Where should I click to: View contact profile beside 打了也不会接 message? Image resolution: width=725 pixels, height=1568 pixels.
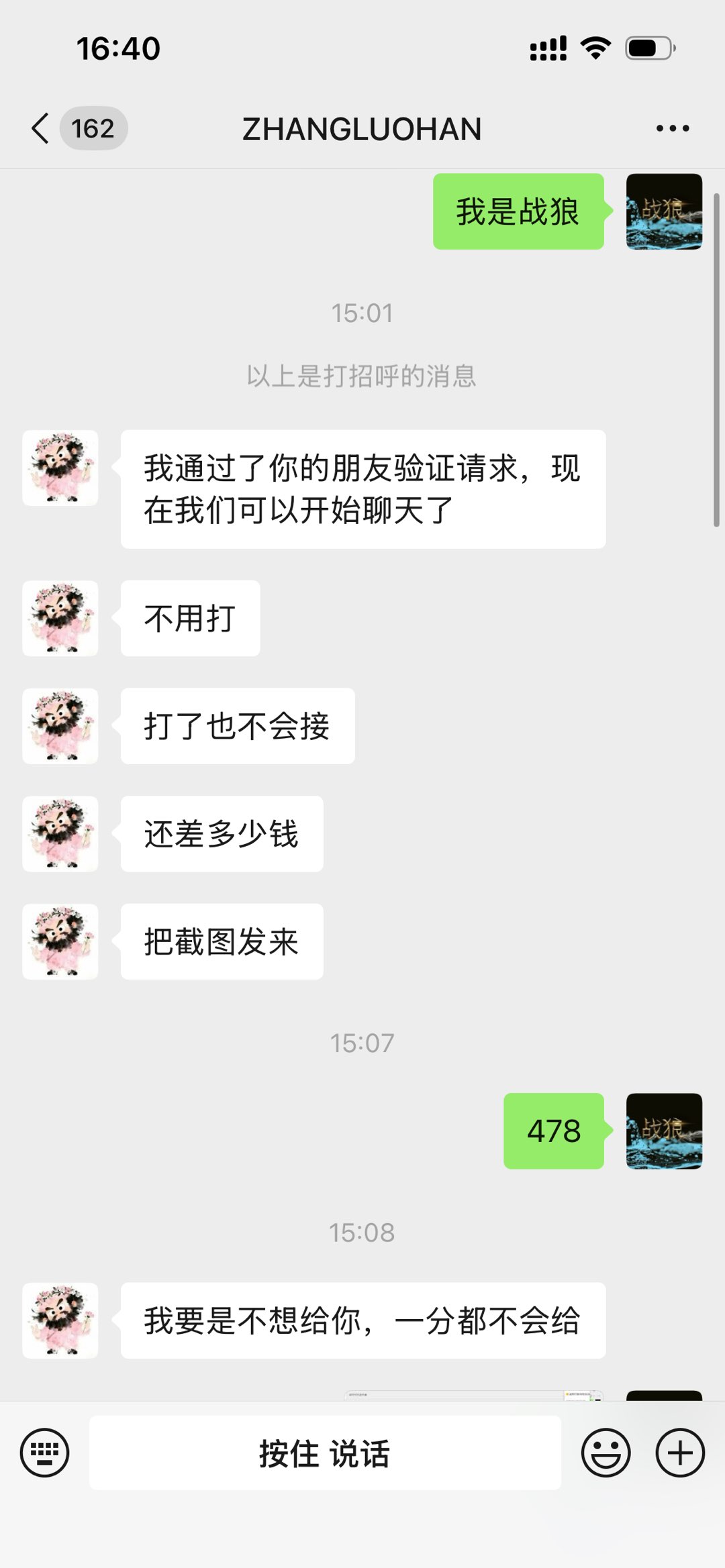click(x=60, y=726)
